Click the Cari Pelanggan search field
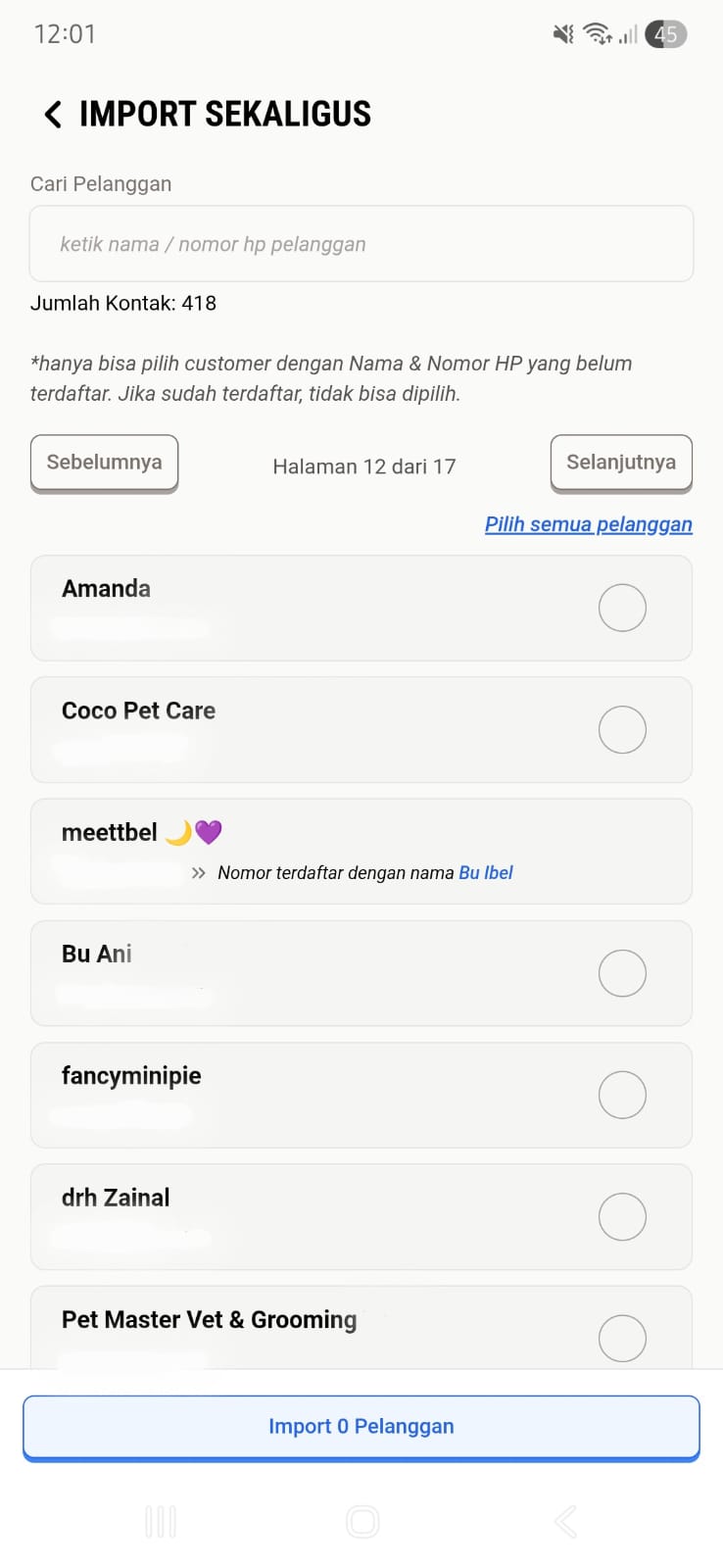723x1568 pixels. tap(361, 243)
